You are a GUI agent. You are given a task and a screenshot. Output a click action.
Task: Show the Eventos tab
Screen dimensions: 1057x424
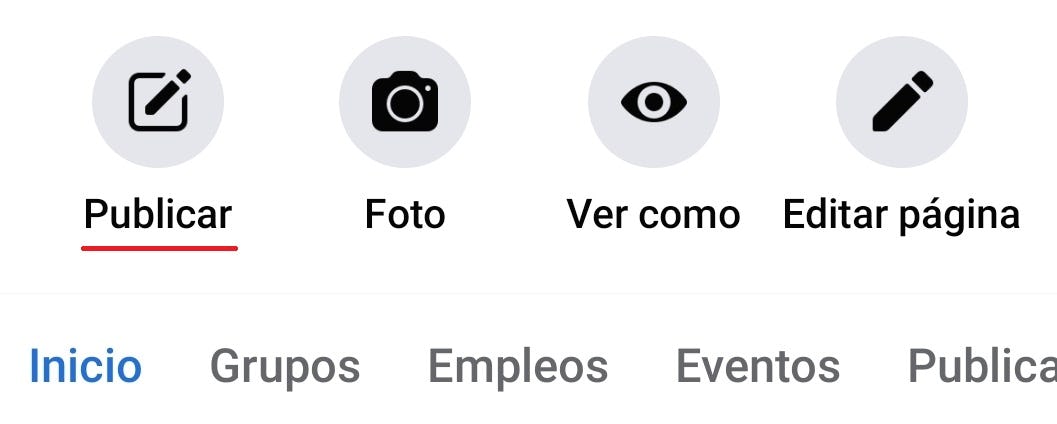click(757, 367)
